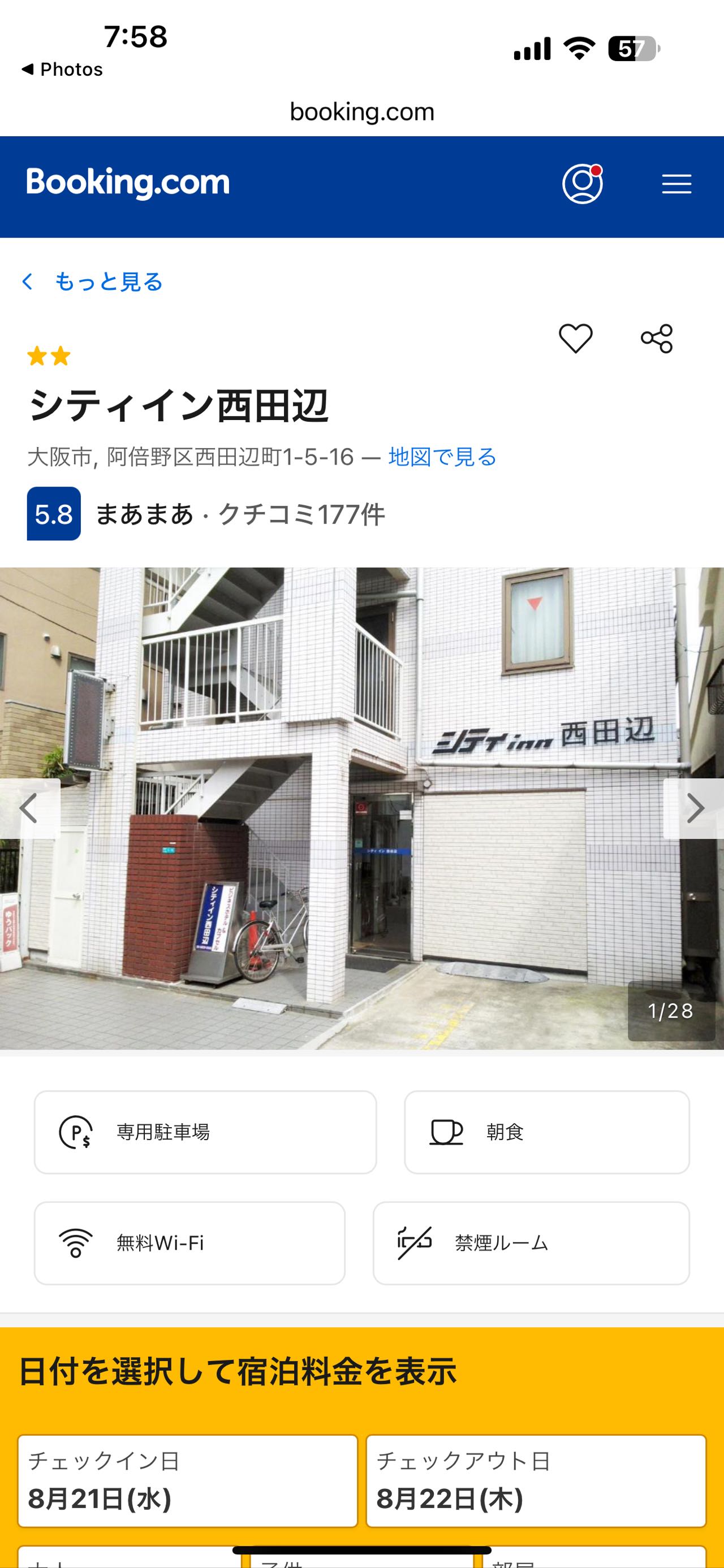The height and width of the screenshot is (1568, 724).
Task: Open the 177 reviews score
Action: pos(206,514)
